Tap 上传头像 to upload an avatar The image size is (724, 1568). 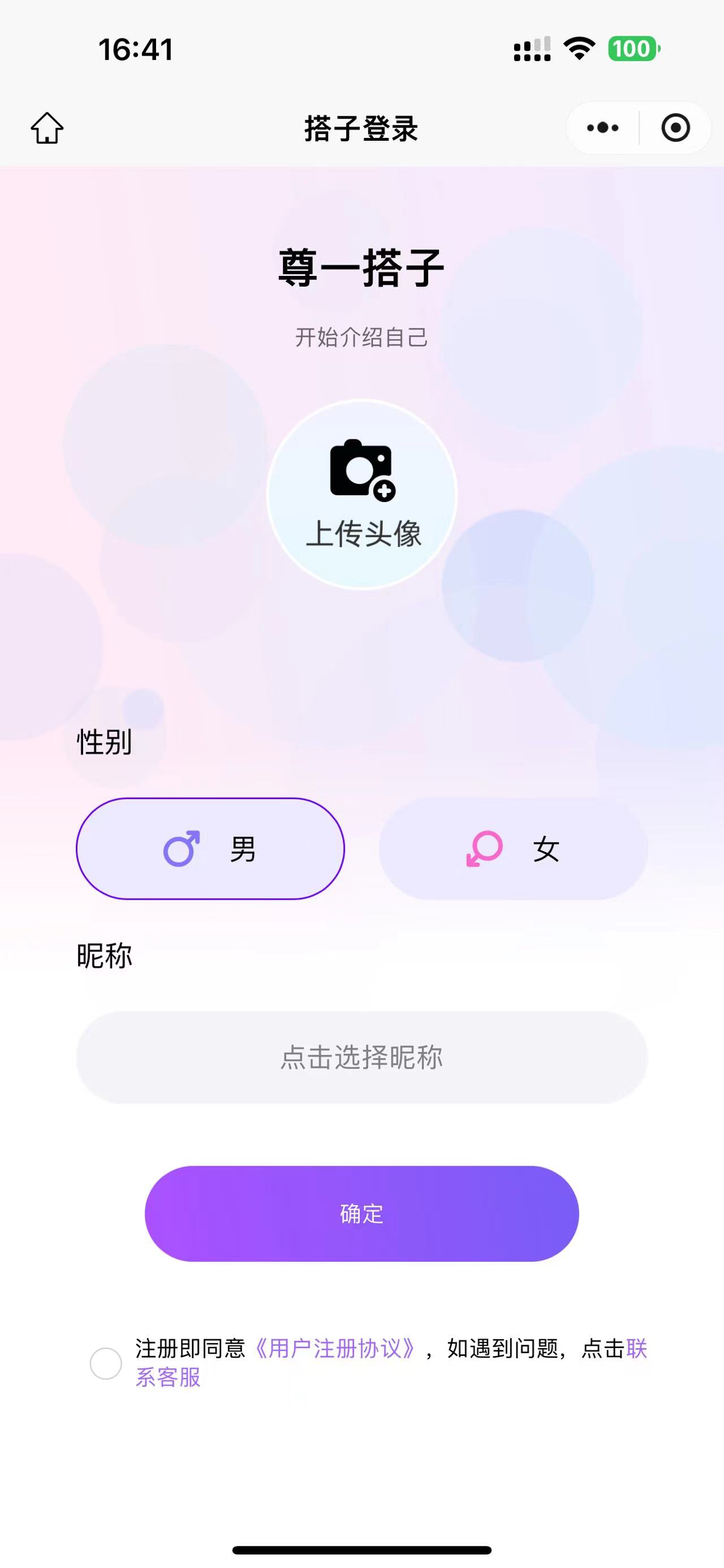click(361, 494)
